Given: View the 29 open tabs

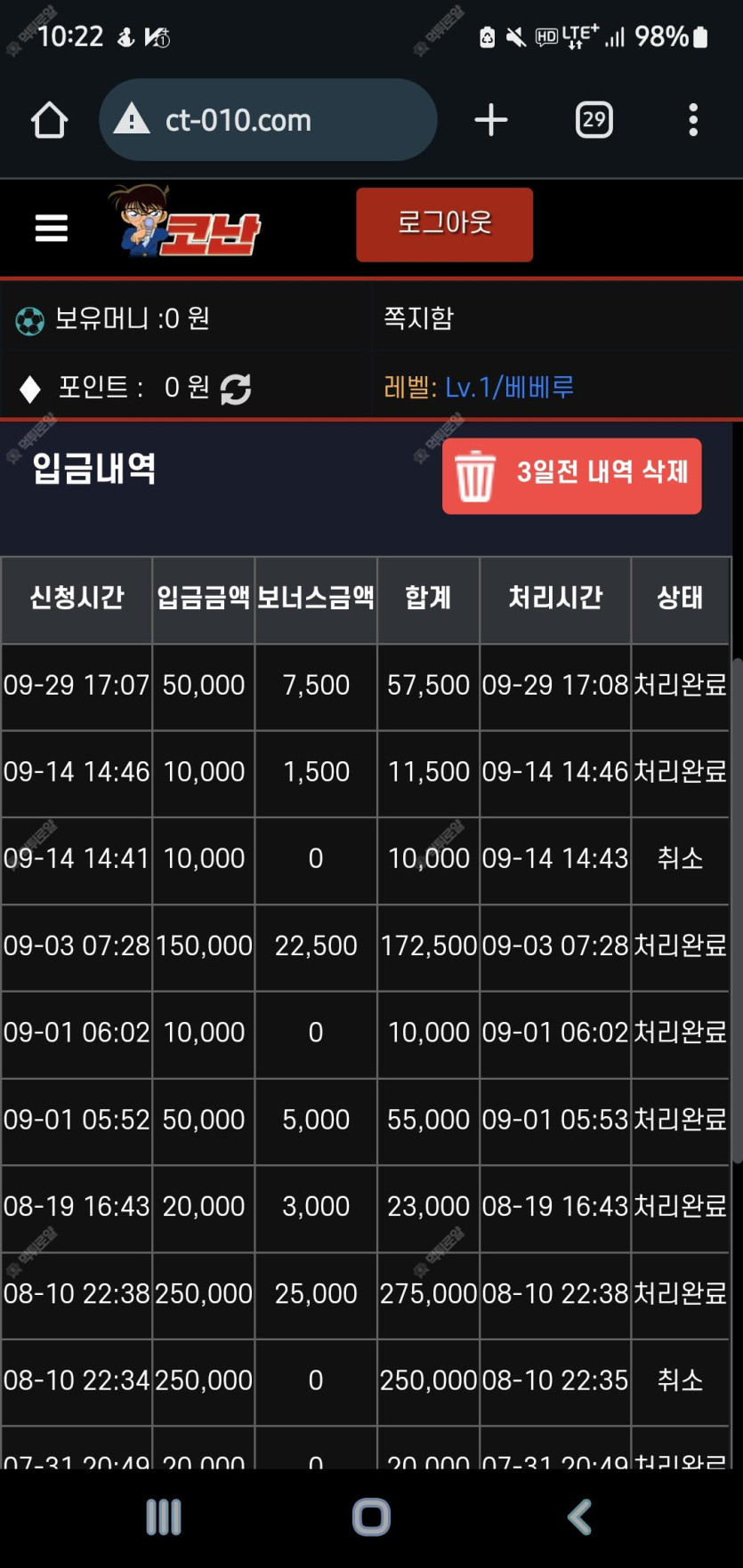Looking at the screenshot, I should 594,120.
